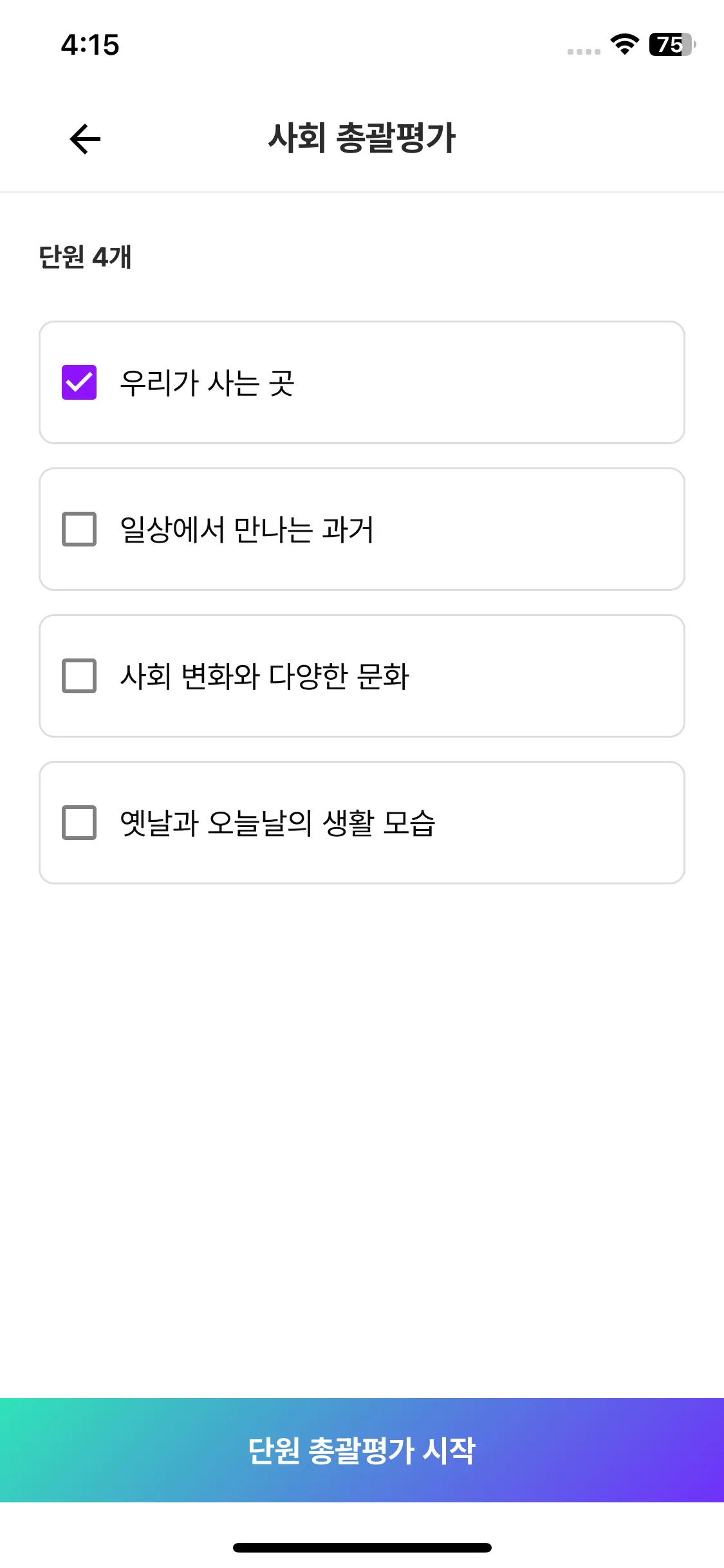Tap the 단원 4개 section label
This screenshot has height=1568, width=724.
(x=85, y=256)
